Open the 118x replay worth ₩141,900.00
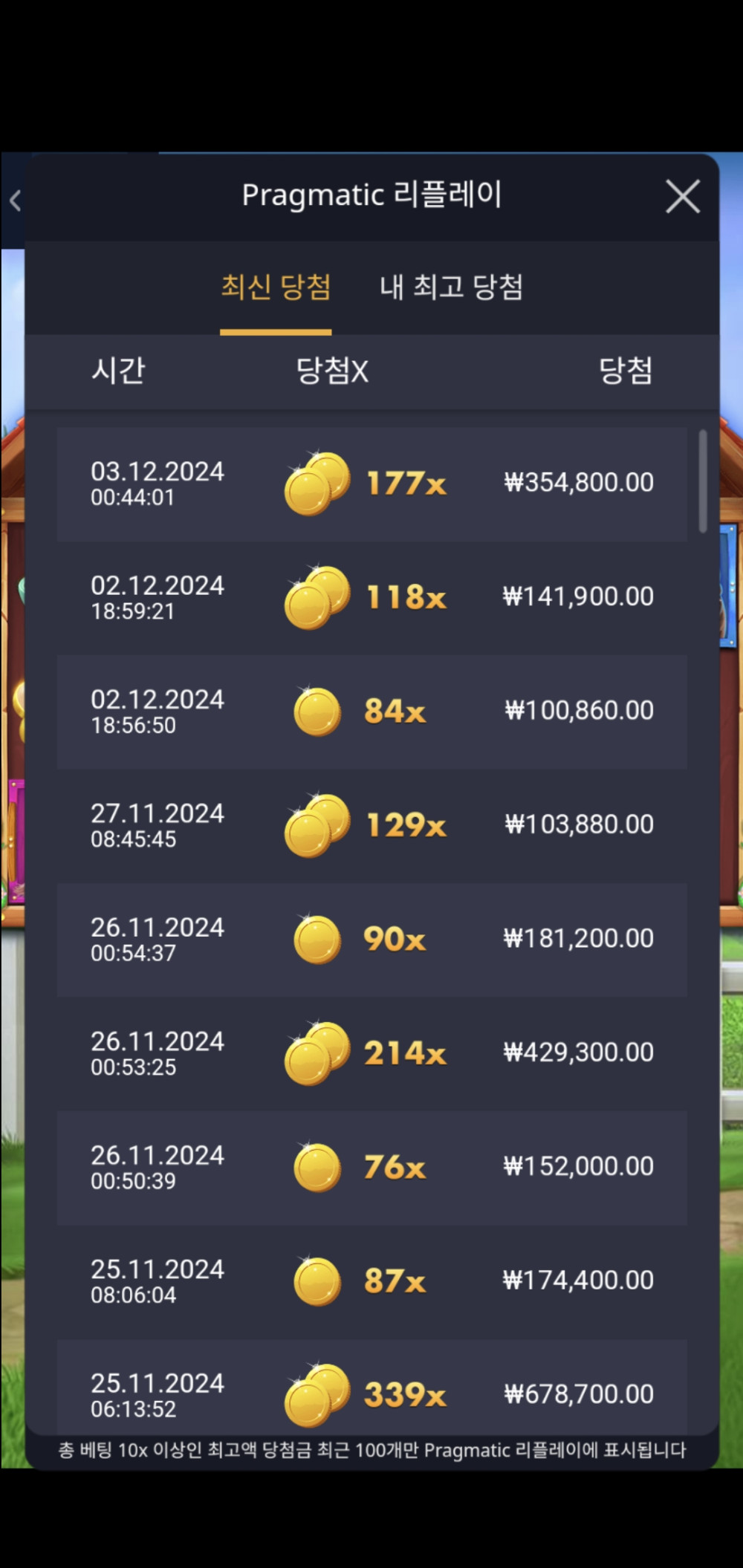This screenshot has width=743, height=1568. (371, 598)
